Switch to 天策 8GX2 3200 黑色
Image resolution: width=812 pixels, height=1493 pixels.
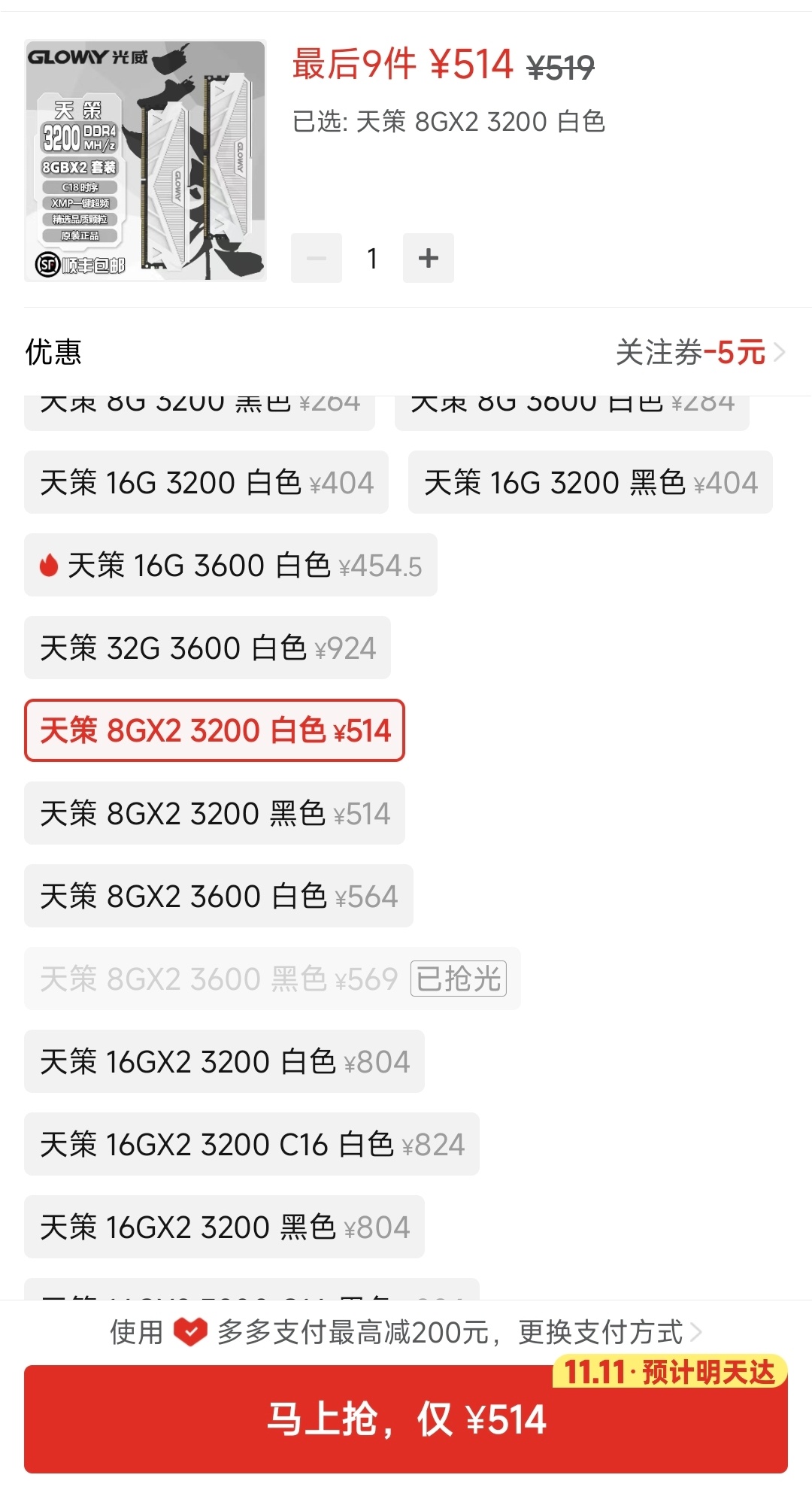tap(214, 813)
